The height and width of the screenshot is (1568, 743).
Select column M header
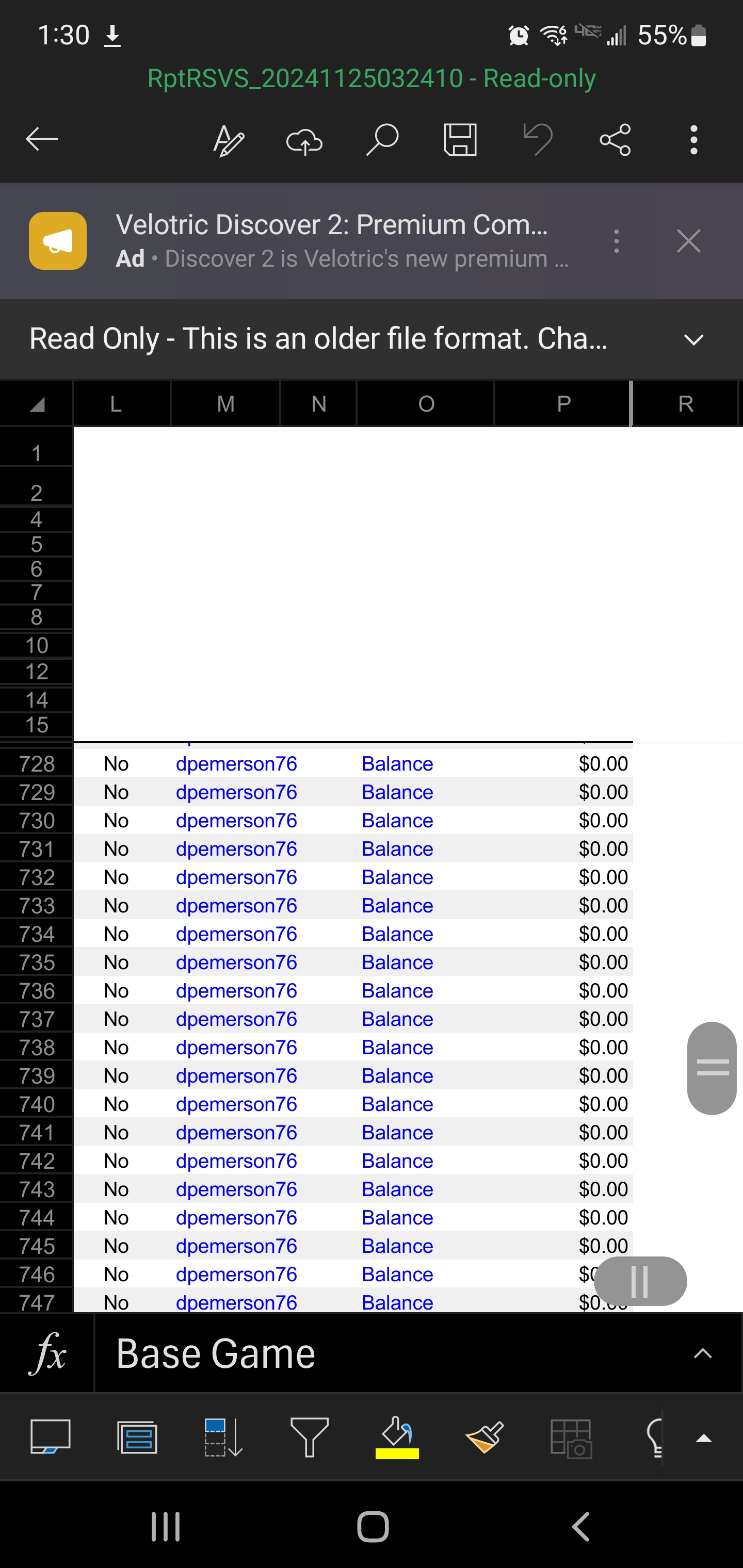click(225, 403)
